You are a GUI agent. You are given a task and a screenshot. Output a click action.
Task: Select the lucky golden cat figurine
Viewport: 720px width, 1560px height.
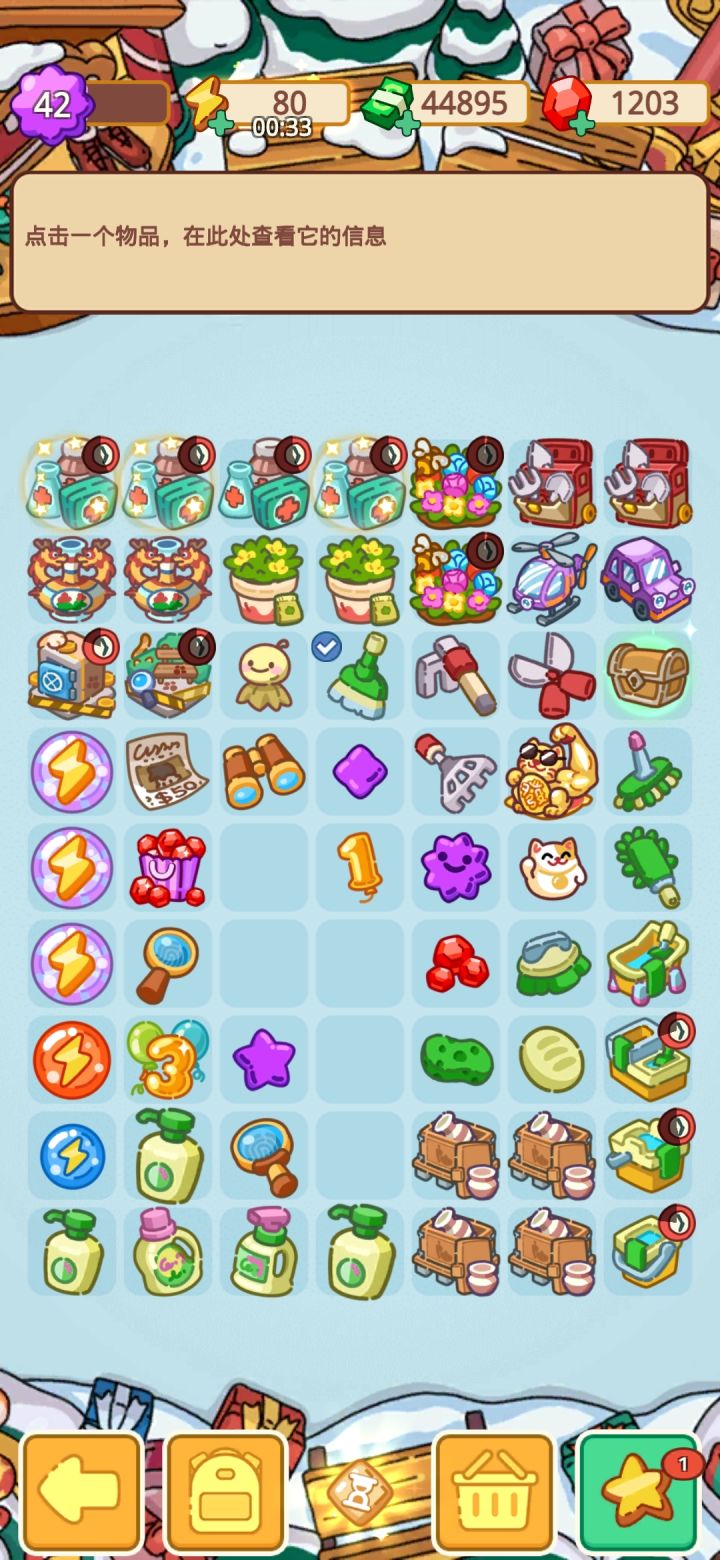[x=552, y=771]
